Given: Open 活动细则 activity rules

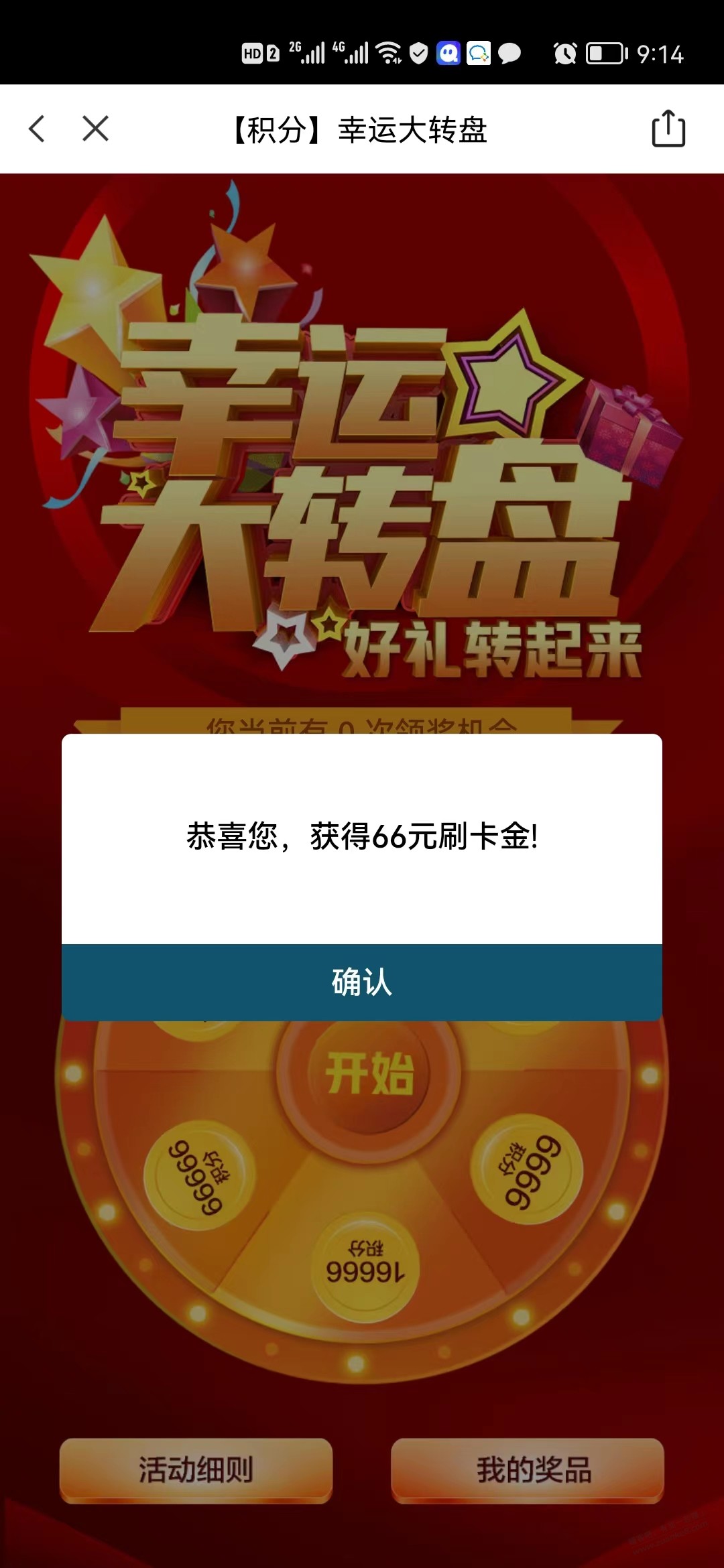Looking at the screenshot, I should coord(196,1470).
